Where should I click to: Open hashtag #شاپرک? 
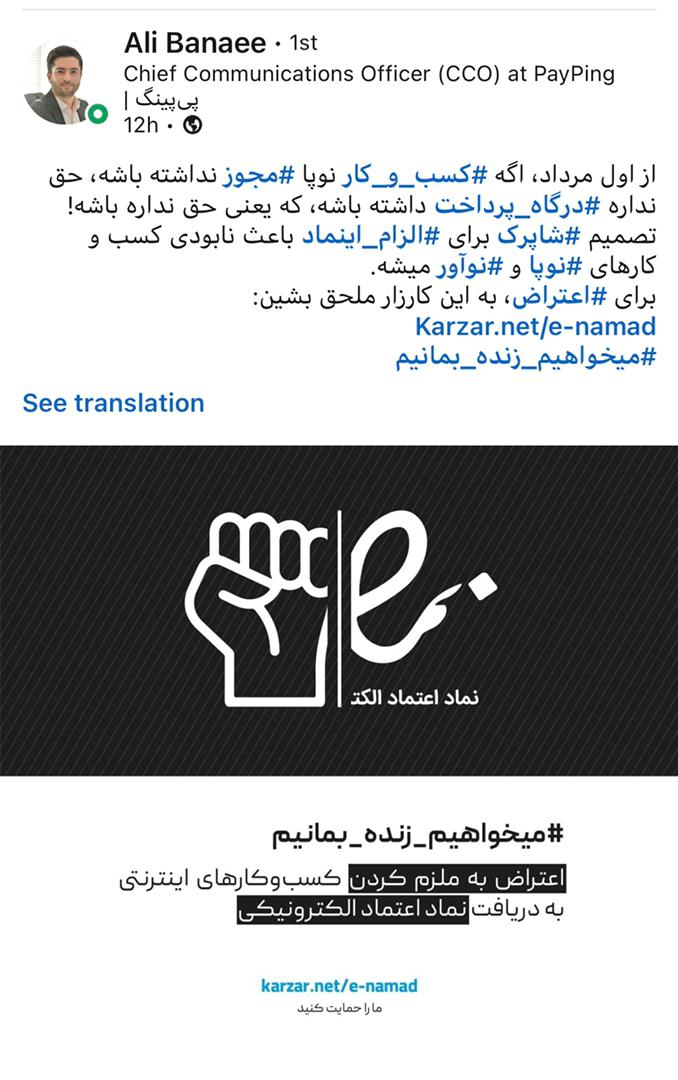pyautogui.click(x=547, y=238)
